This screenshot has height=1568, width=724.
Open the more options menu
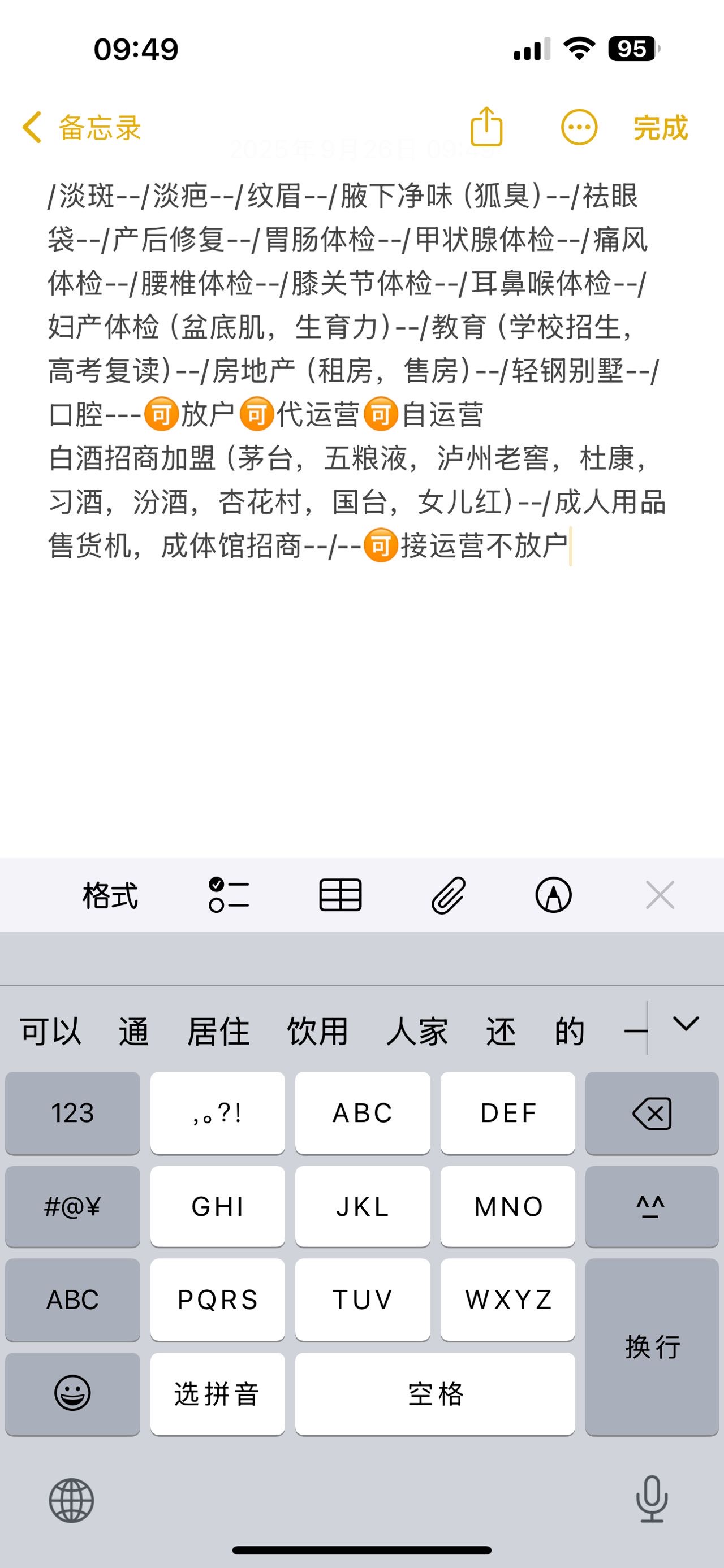pyautogui.click(x=579, y=128)
